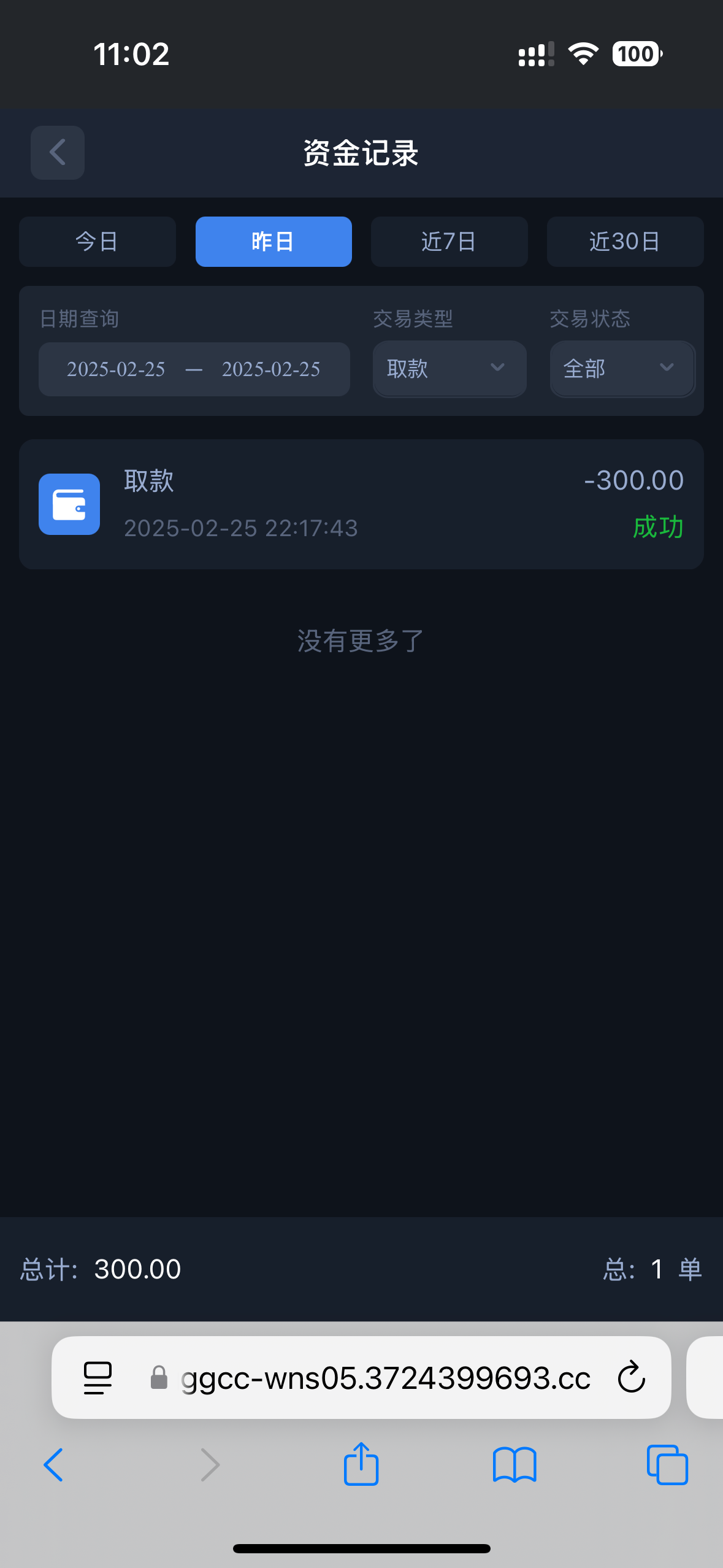This screenshot has width=723, height=1568.
Task: Switch to the 今日 tab
Action: click(98, 242)
